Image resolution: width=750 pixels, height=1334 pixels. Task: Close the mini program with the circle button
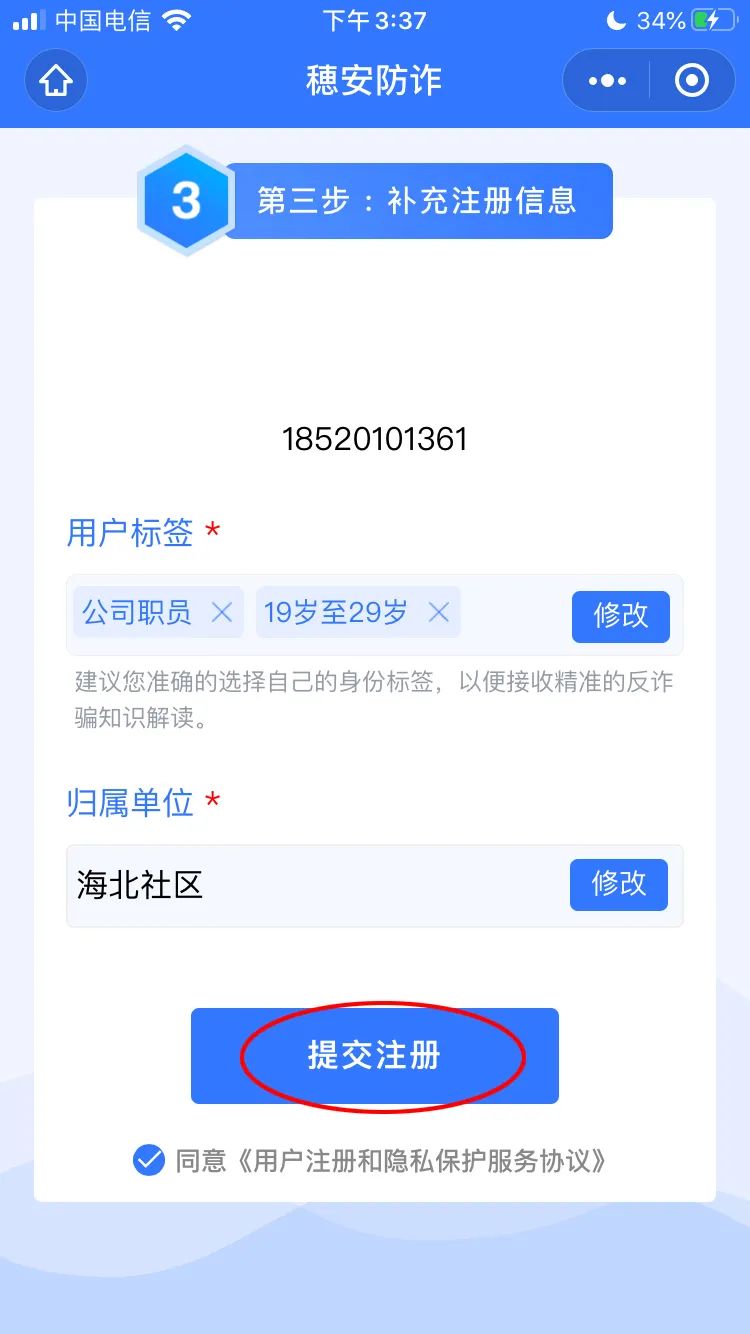(692, 80)
